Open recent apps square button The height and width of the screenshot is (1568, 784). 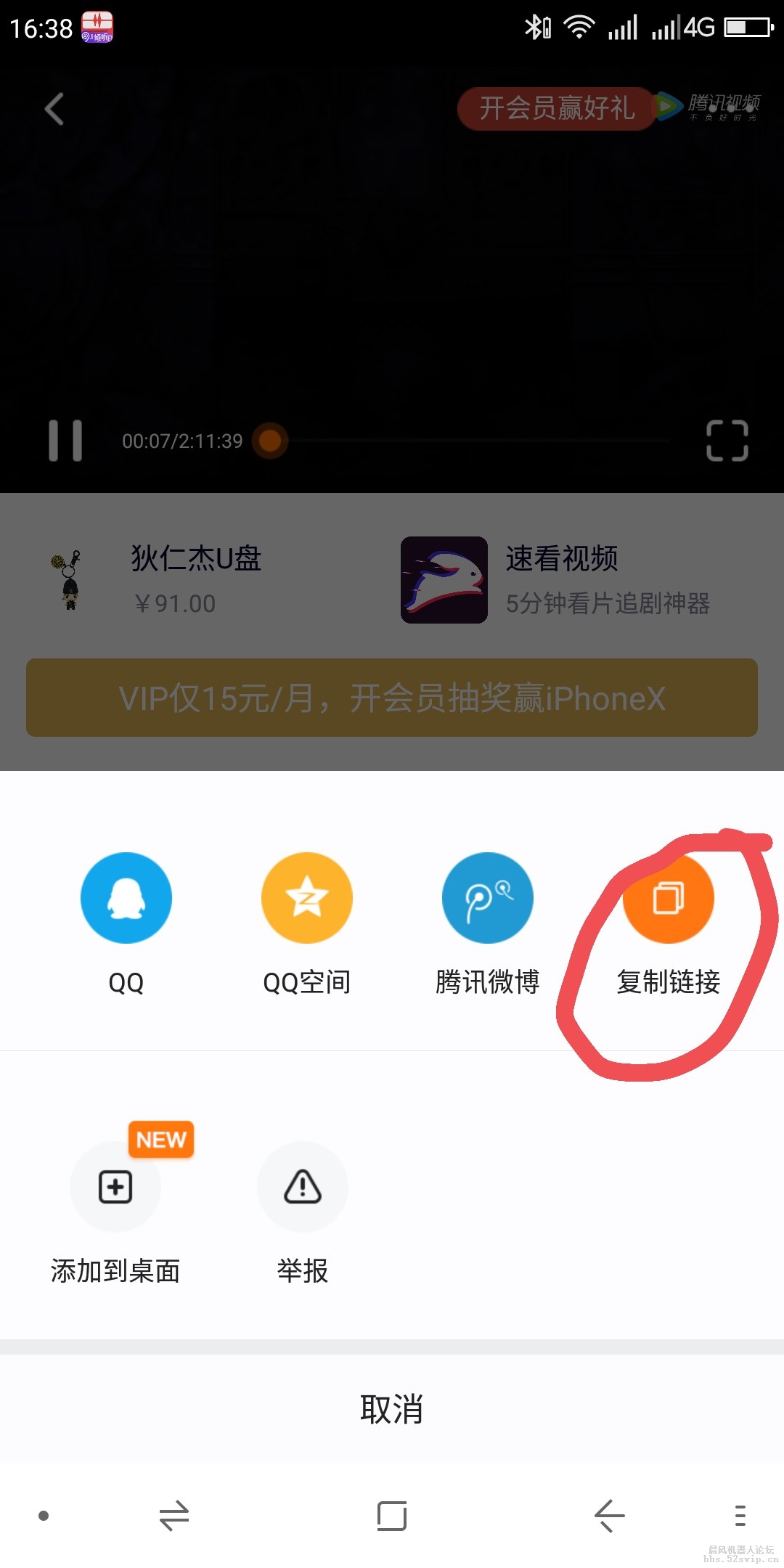pos(392,1516)
